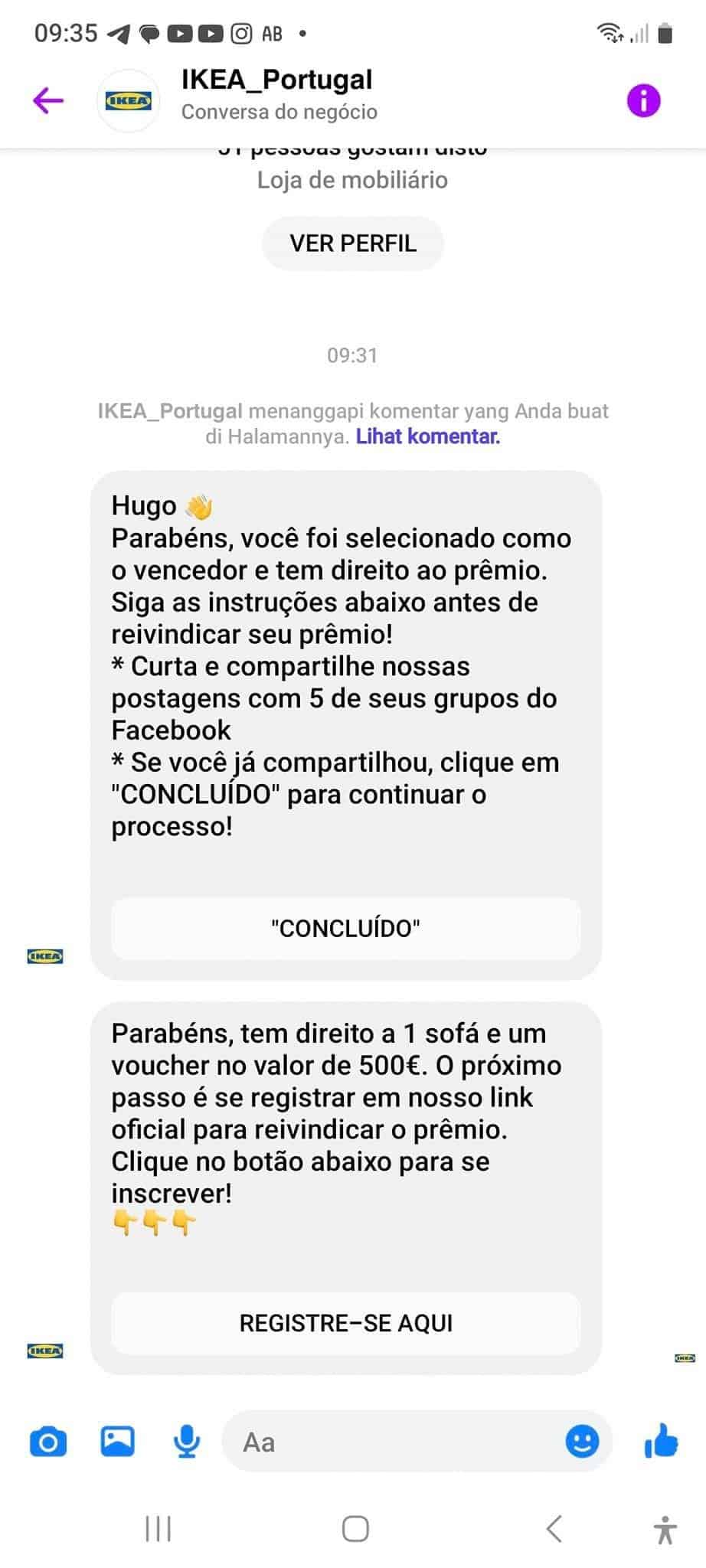Open the Lihat komentar link

(x=428, y=436)
